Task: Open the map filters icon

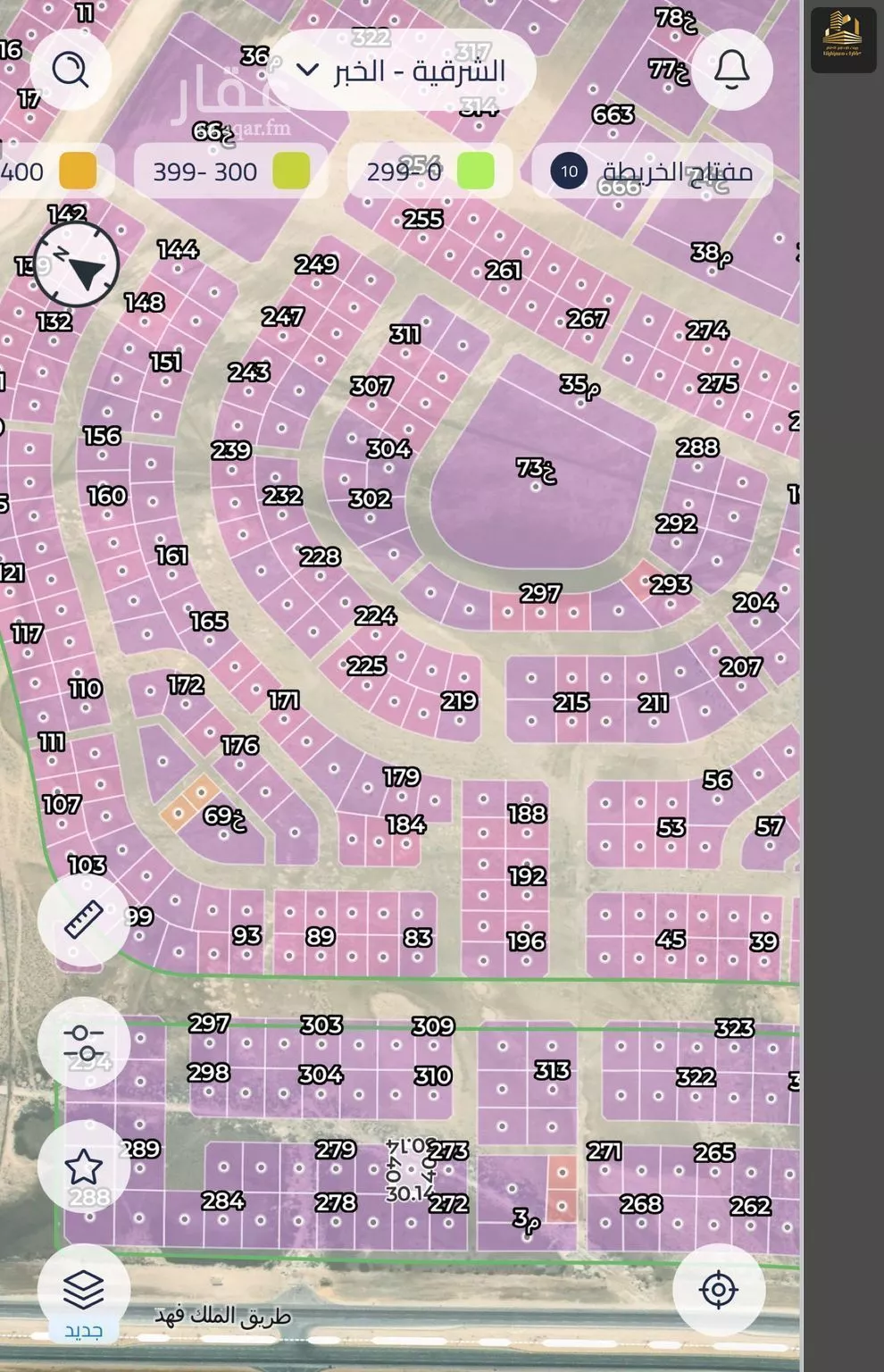Action: (83, 1043)
